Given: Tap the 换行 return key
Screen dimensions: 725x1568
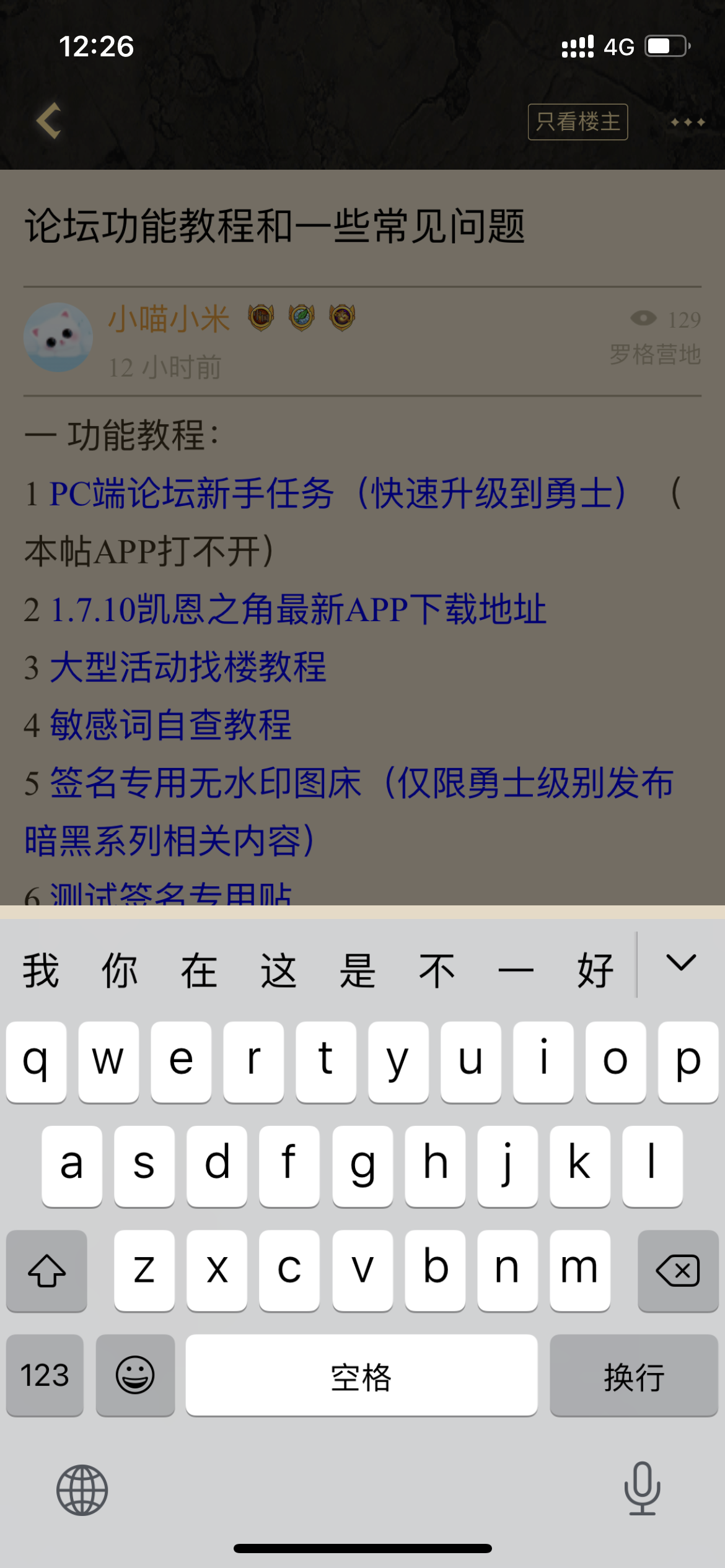Looking at the screenshot, I should [x=633, y=1375].
